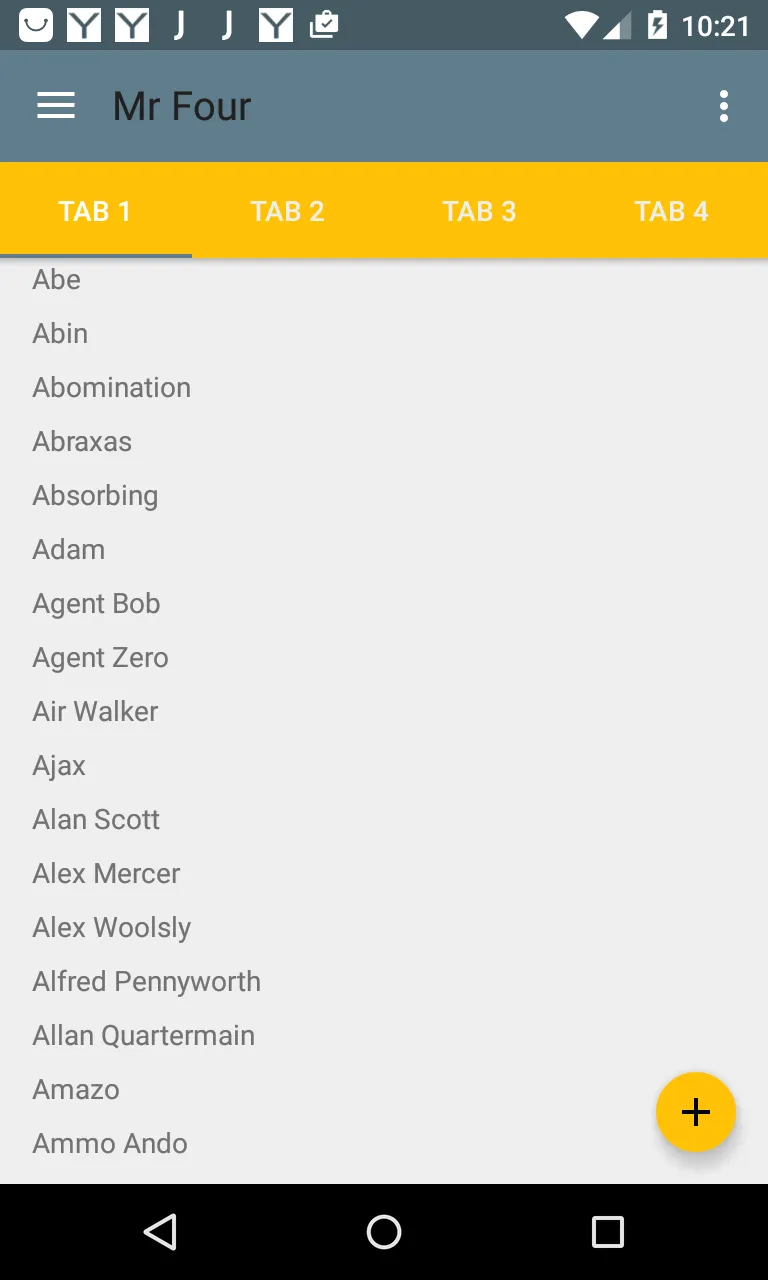Select Abraxas from the list
The image size is (768, 1280).
click(x=82, y=441)
